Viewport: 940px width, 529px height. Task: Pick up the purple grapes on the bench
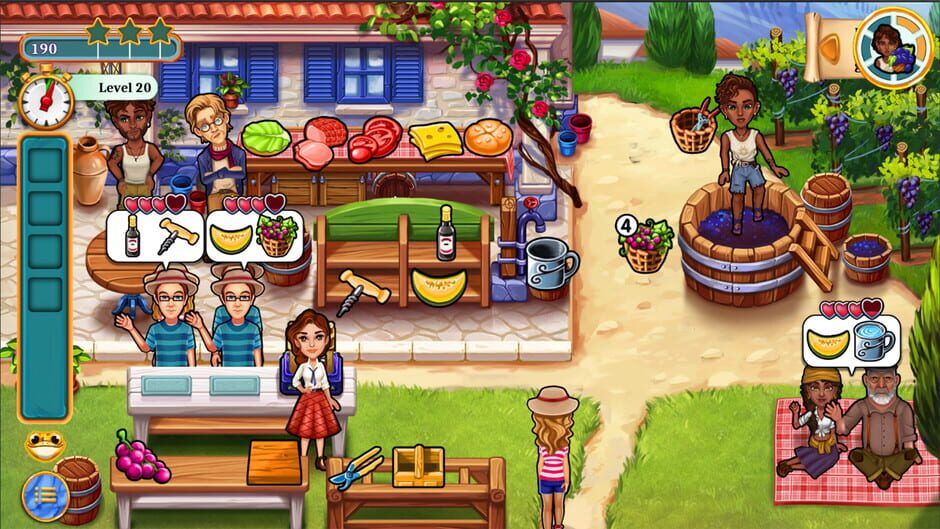137,457
